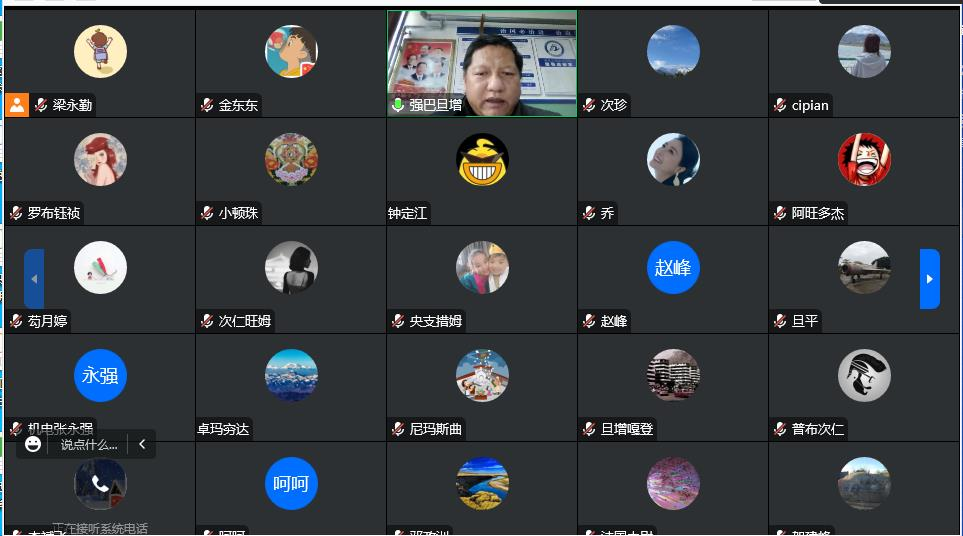Select 次珍's participant tile
The image size is (963, 536).
[672, 63]
